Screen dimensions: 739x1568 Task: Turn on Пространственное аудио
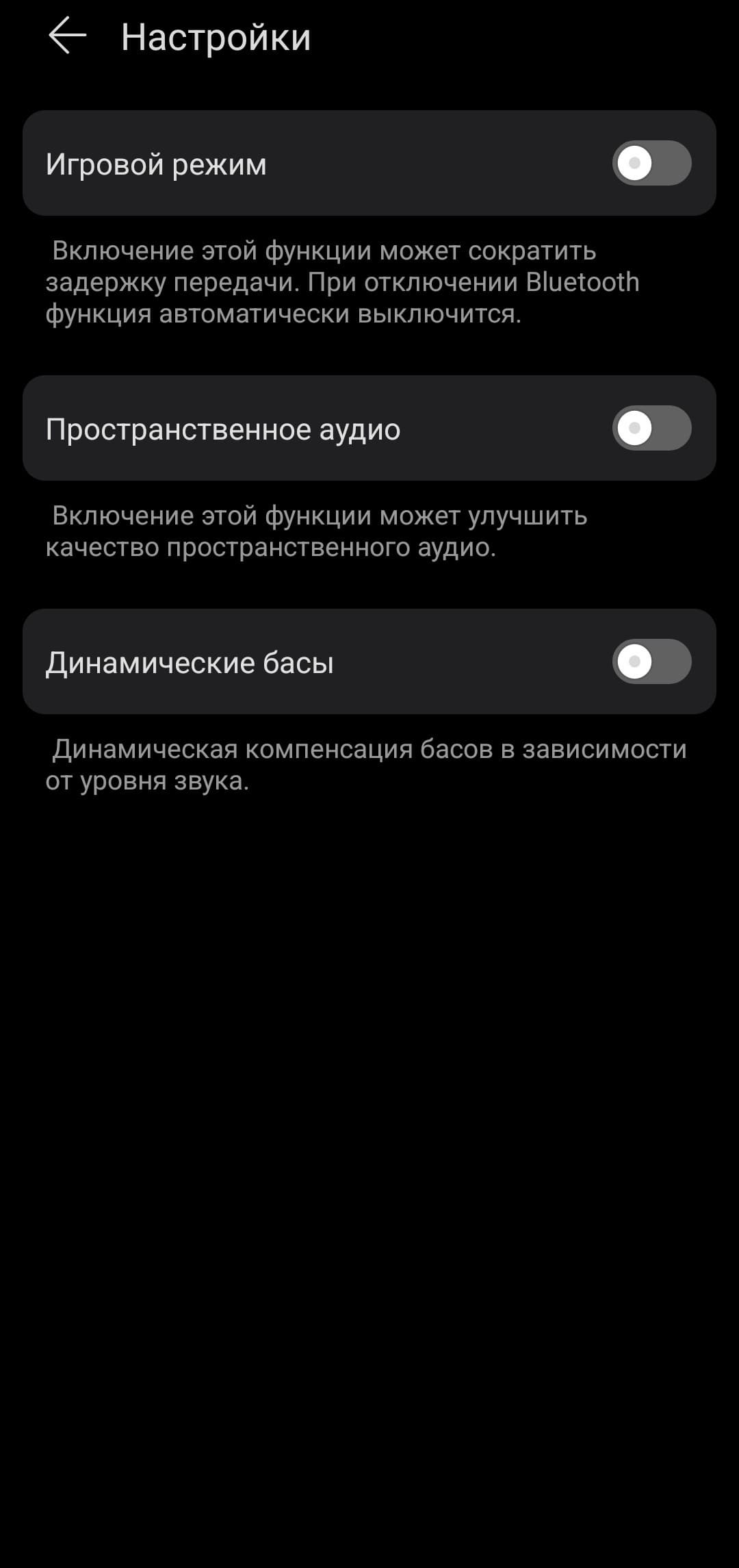(651, 428)
